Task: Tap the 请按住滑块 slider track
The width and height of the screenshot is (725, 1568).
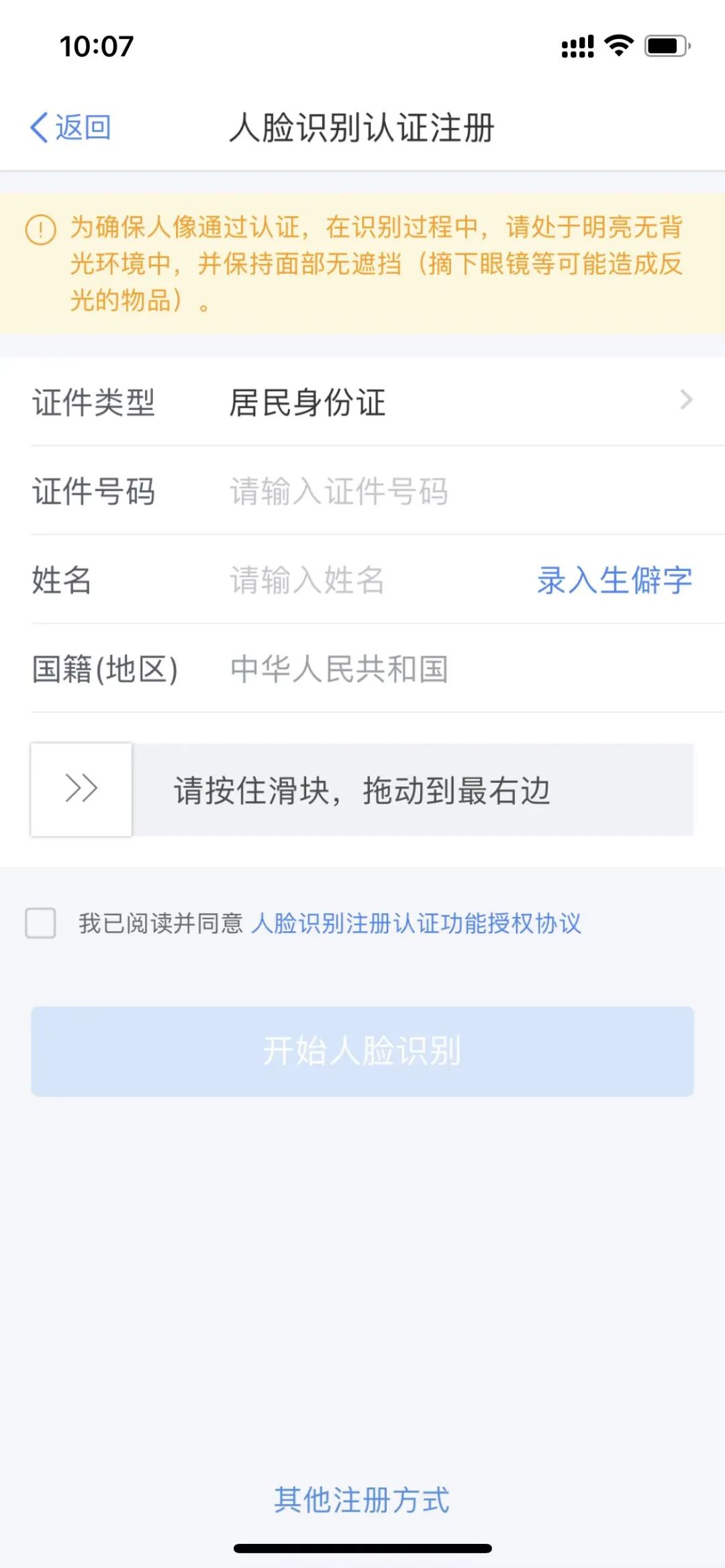Action: point(403,790)
